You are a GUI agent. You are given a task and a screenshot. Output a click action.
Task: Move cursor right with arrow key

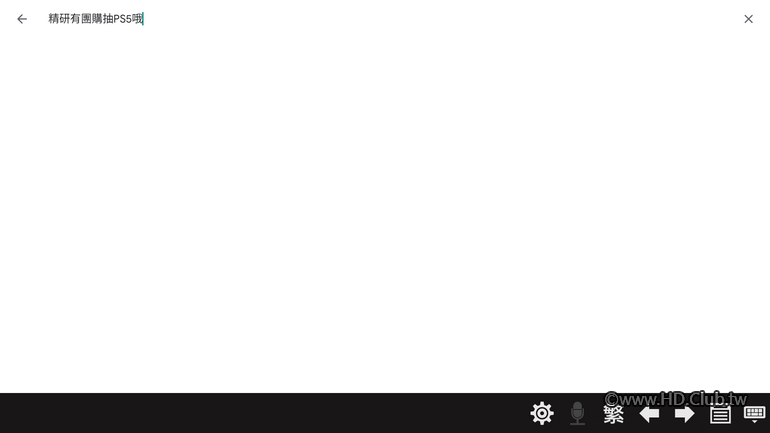(684, 413)
